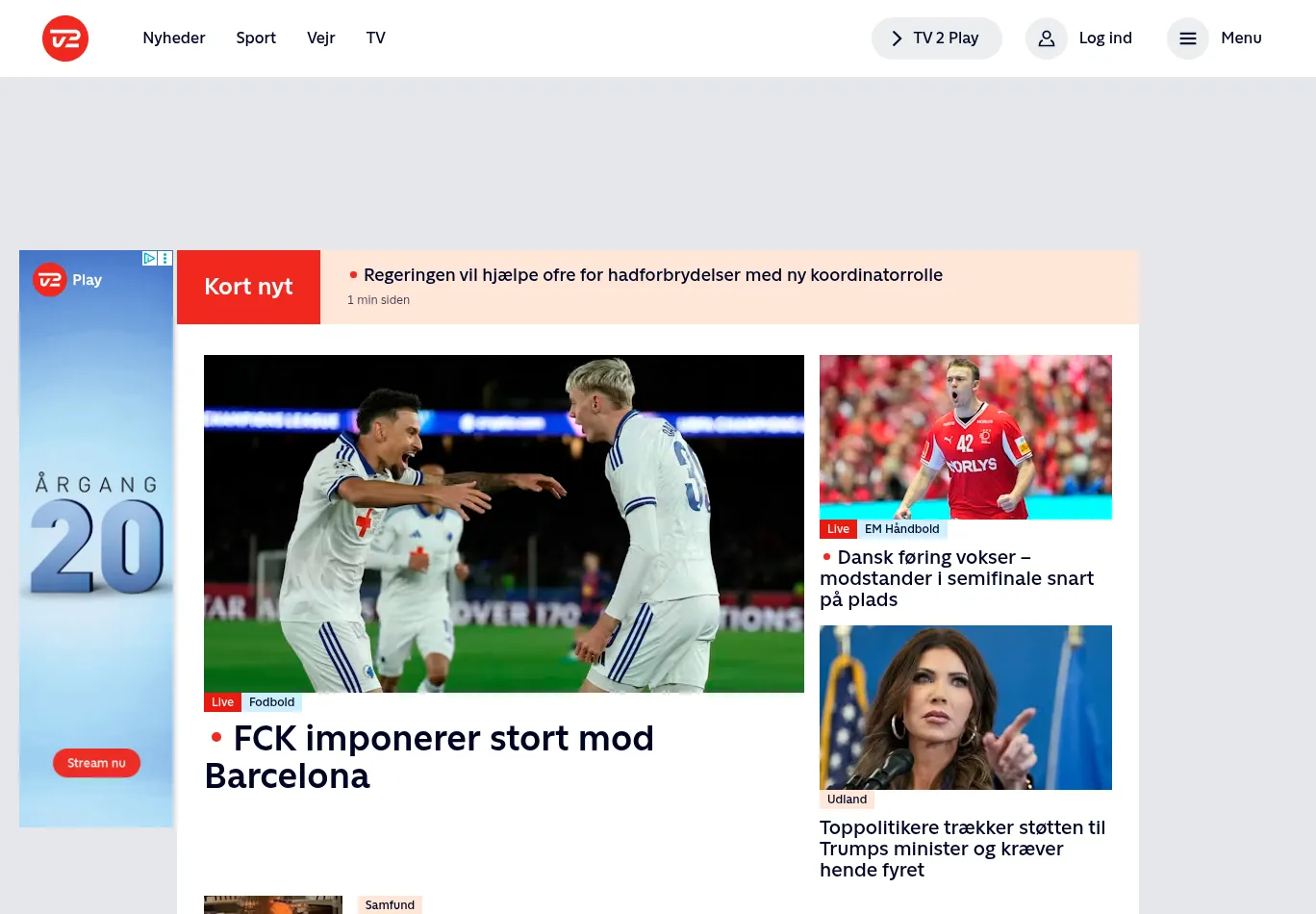Select the Samfund category tag
The width and height of the screenshot is (1316, 914).
(x=390, y=905)
